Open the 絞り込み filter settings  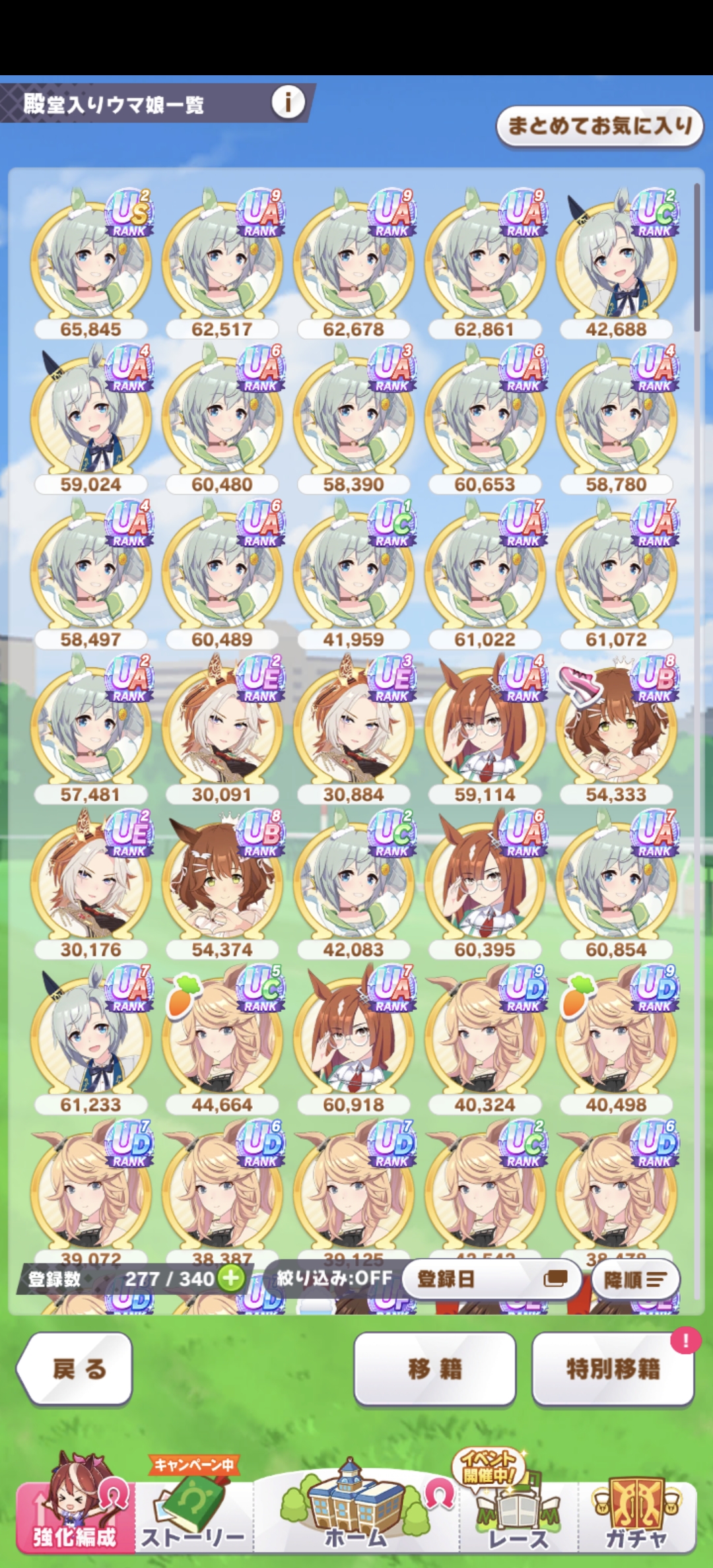pyautogui.click(x=334, y=1278)
